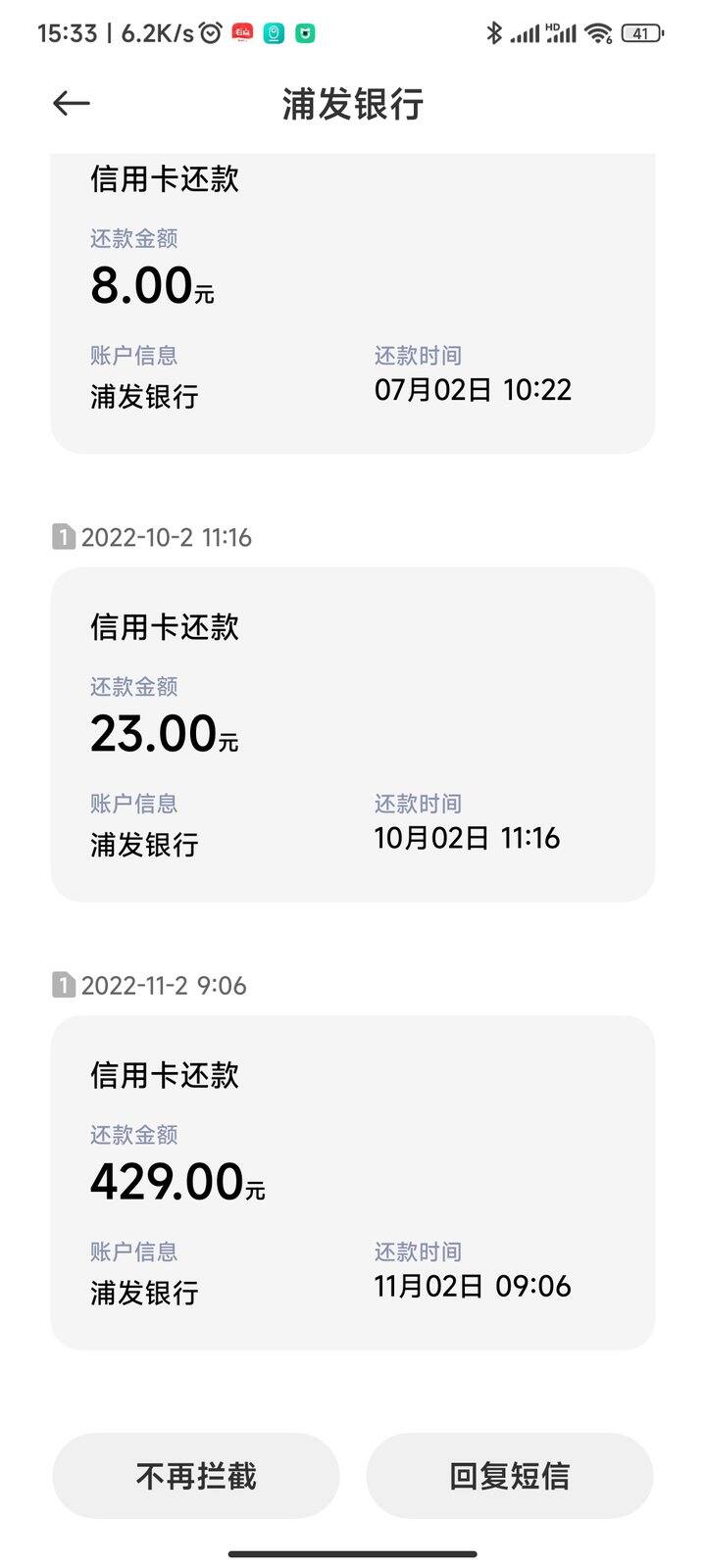The image size is (706, 1568).
Task: Tap the 回复短信 reply button
Action: pyautogui.click(x=510, y=1476)
